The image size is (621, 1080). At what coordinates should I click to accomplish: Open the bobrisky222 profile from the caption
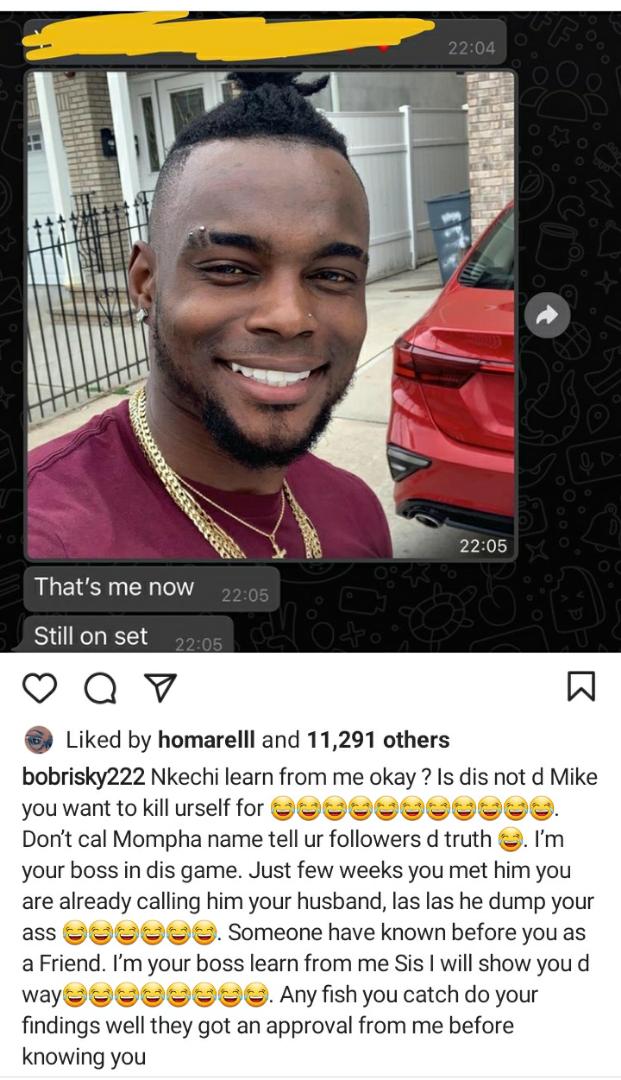click(83, 777)
